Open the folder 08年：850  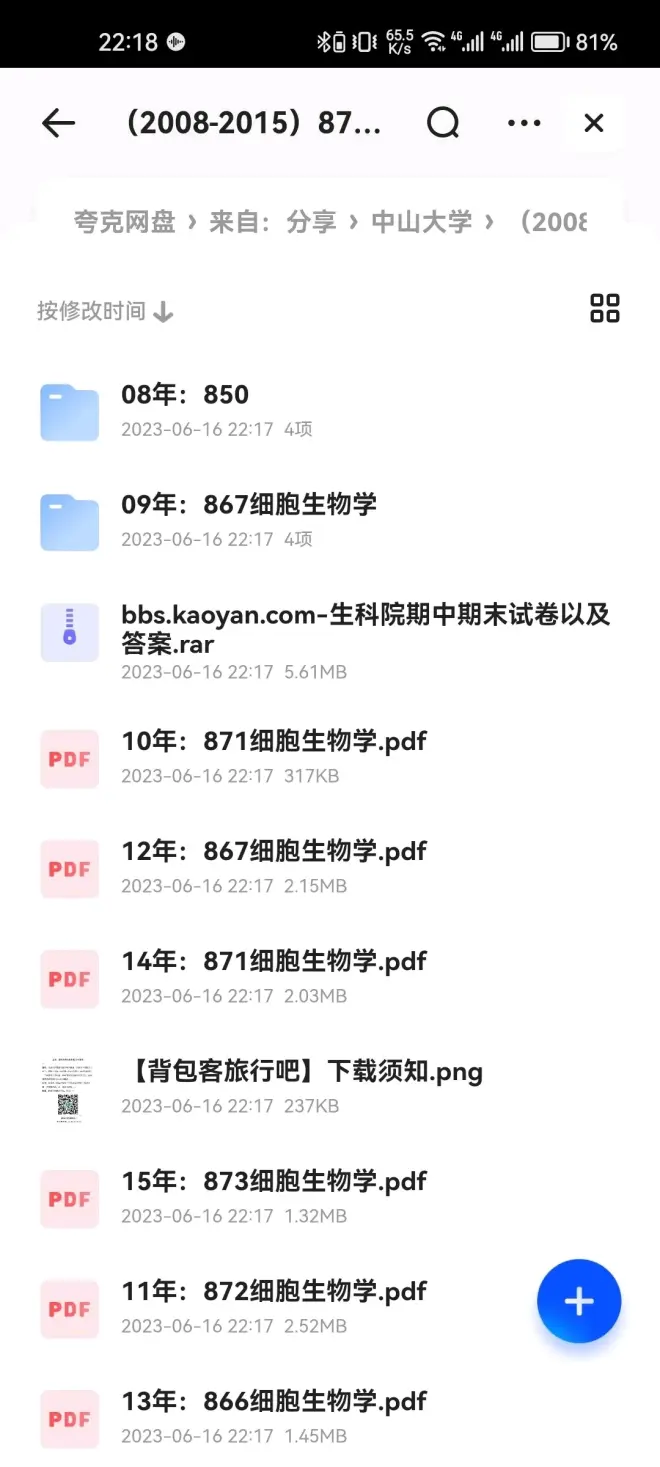tap(185, 395)
